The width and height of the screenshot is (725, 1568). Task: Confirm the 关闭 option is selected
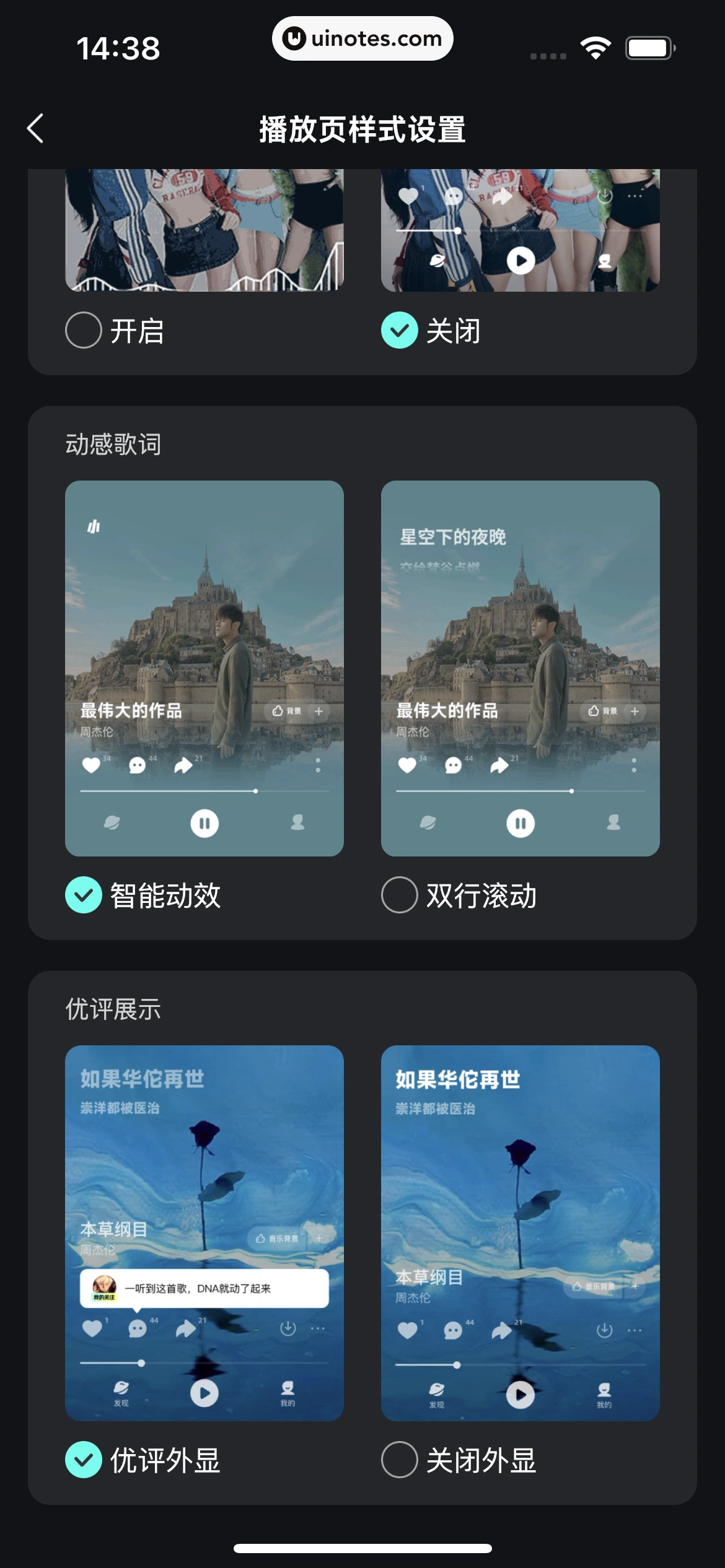(400, 332)
